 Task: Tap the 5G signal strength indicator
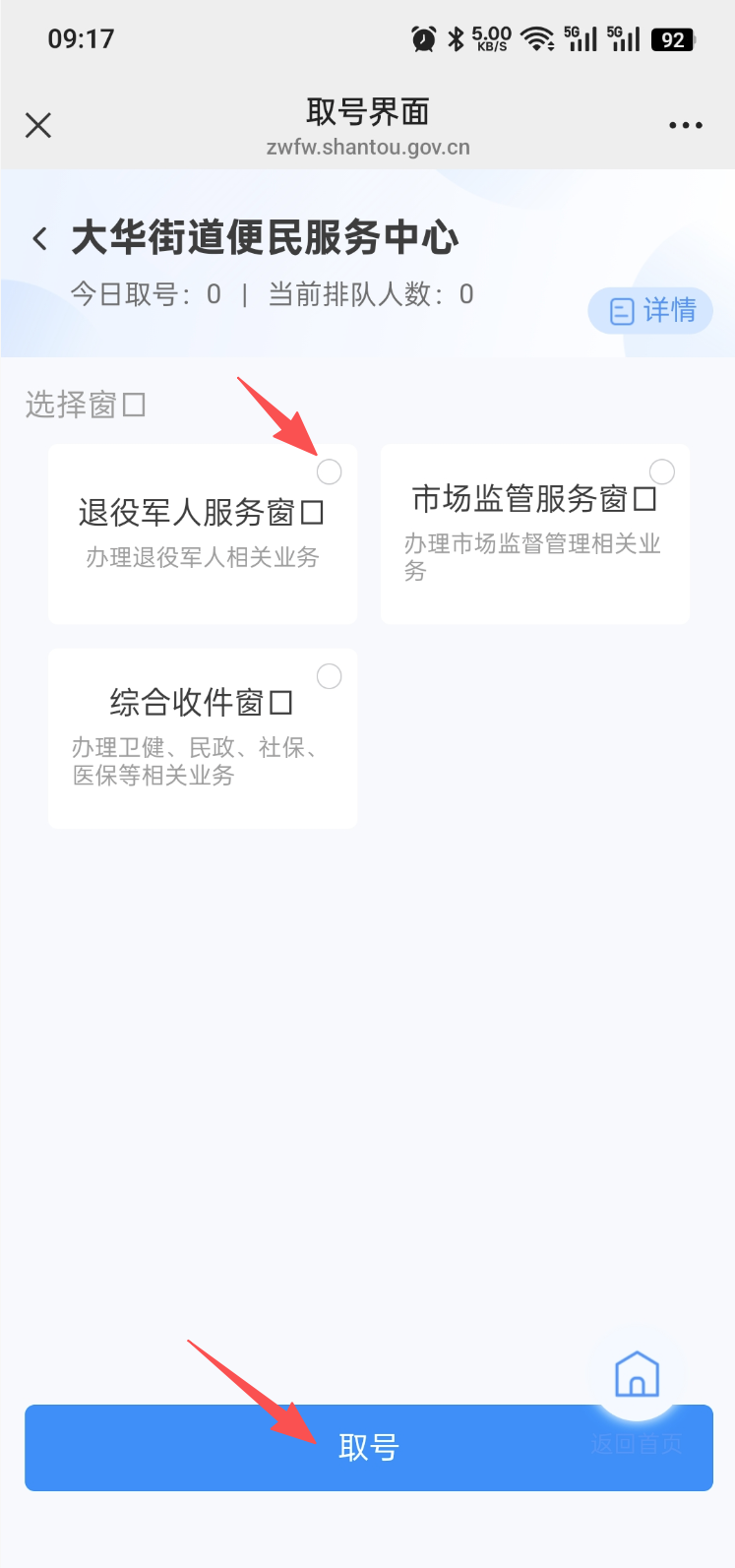coord(582,38)
